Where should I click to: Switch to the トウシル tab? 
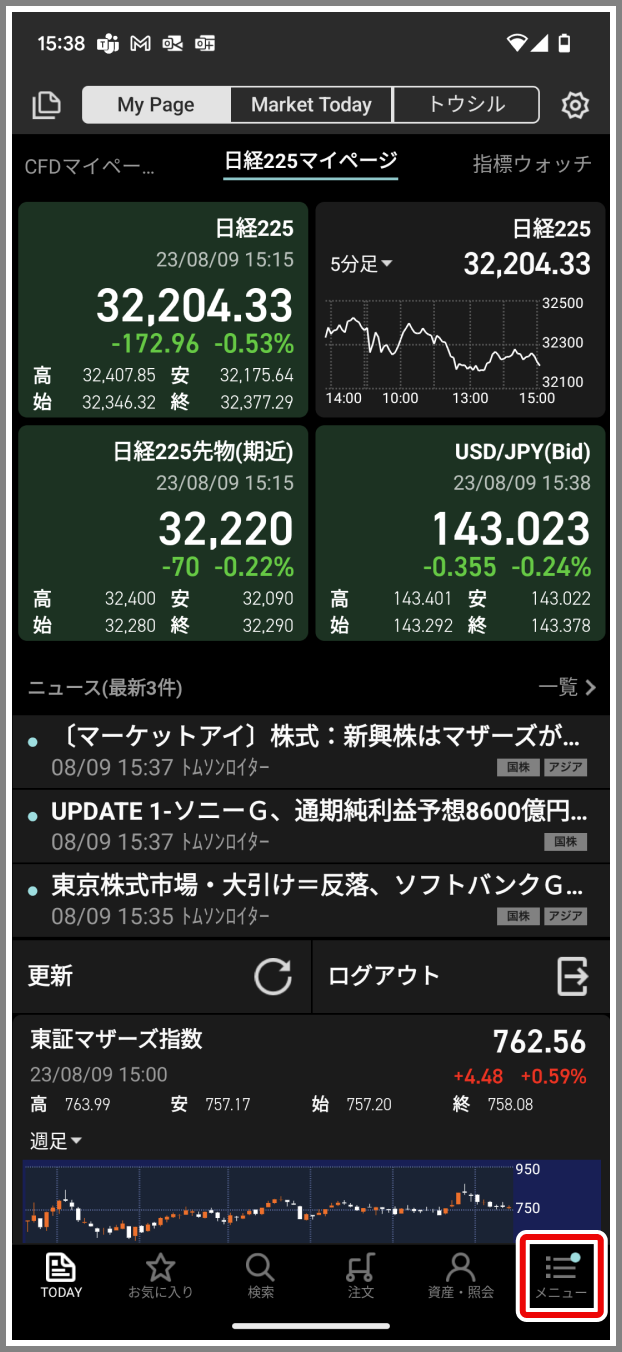point(466,105)
